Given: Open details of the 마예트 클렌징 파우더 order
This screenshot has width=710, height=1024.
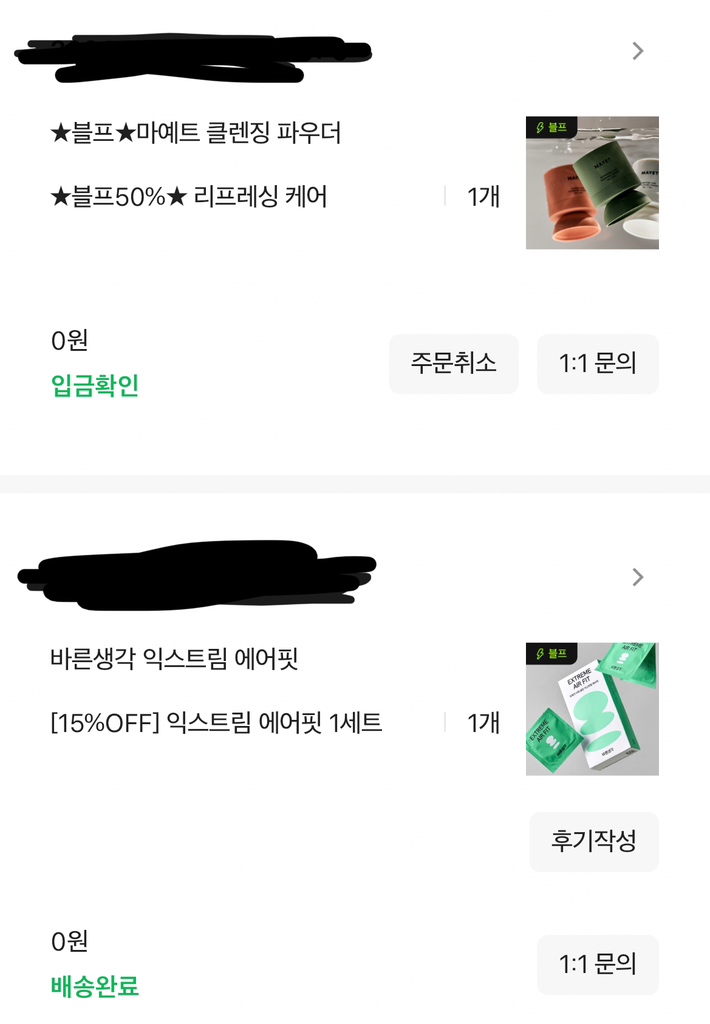Looking at the screenshot, I should pos(638,51).
